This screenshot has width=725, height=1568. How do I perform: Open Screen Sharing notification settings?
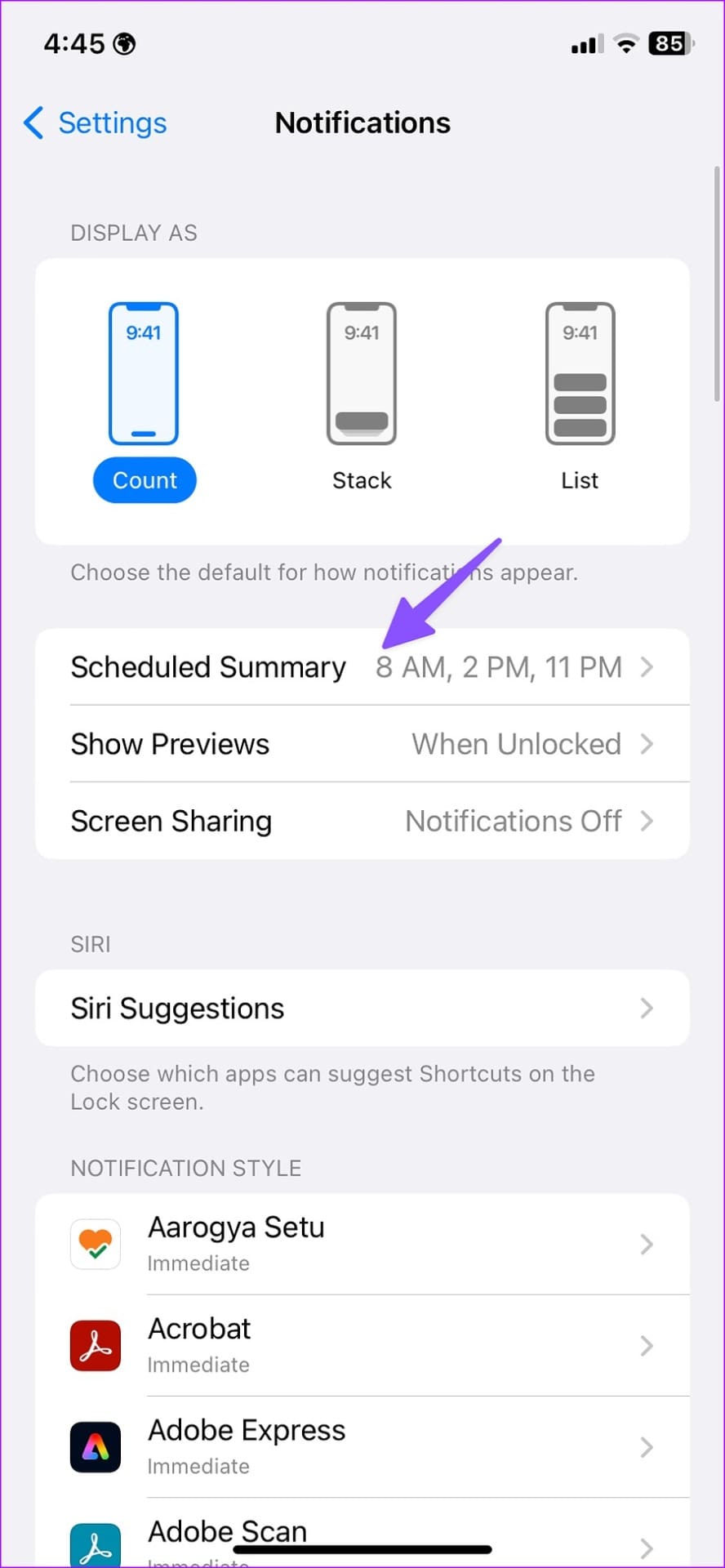(x=362, y=821)
